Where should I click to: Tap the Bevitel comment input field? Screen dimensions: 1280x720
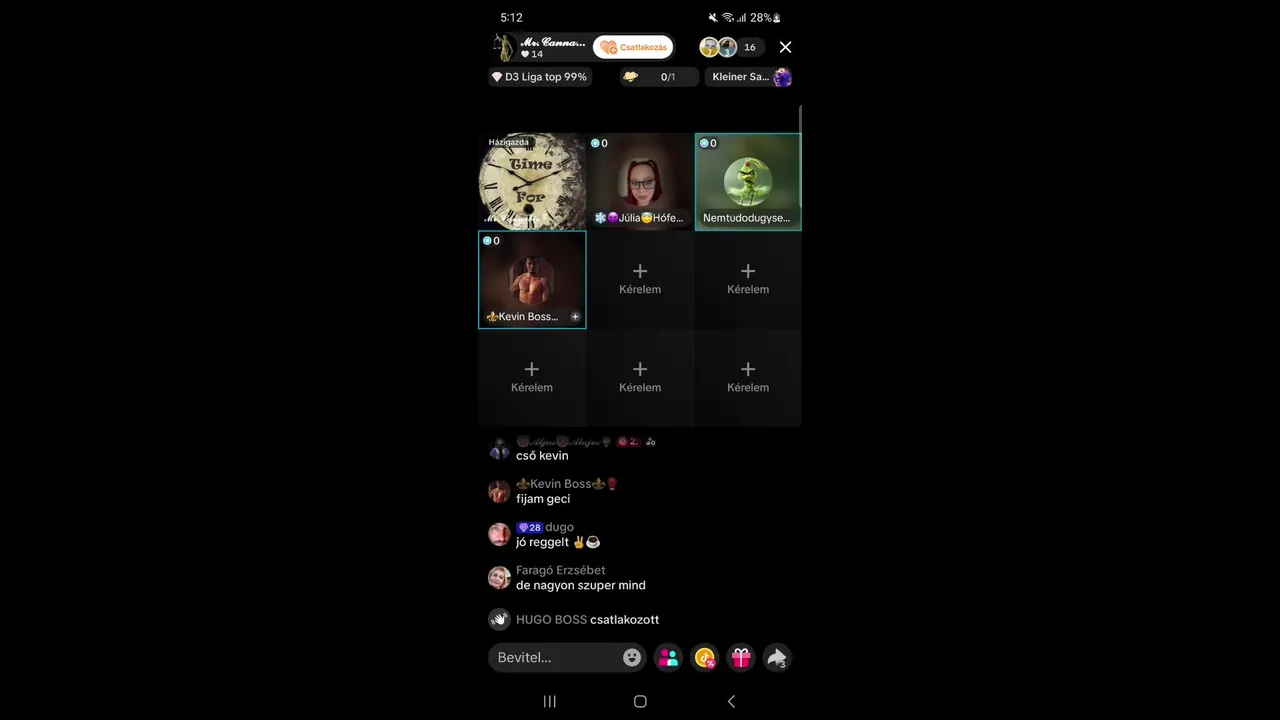click(554, 657)
